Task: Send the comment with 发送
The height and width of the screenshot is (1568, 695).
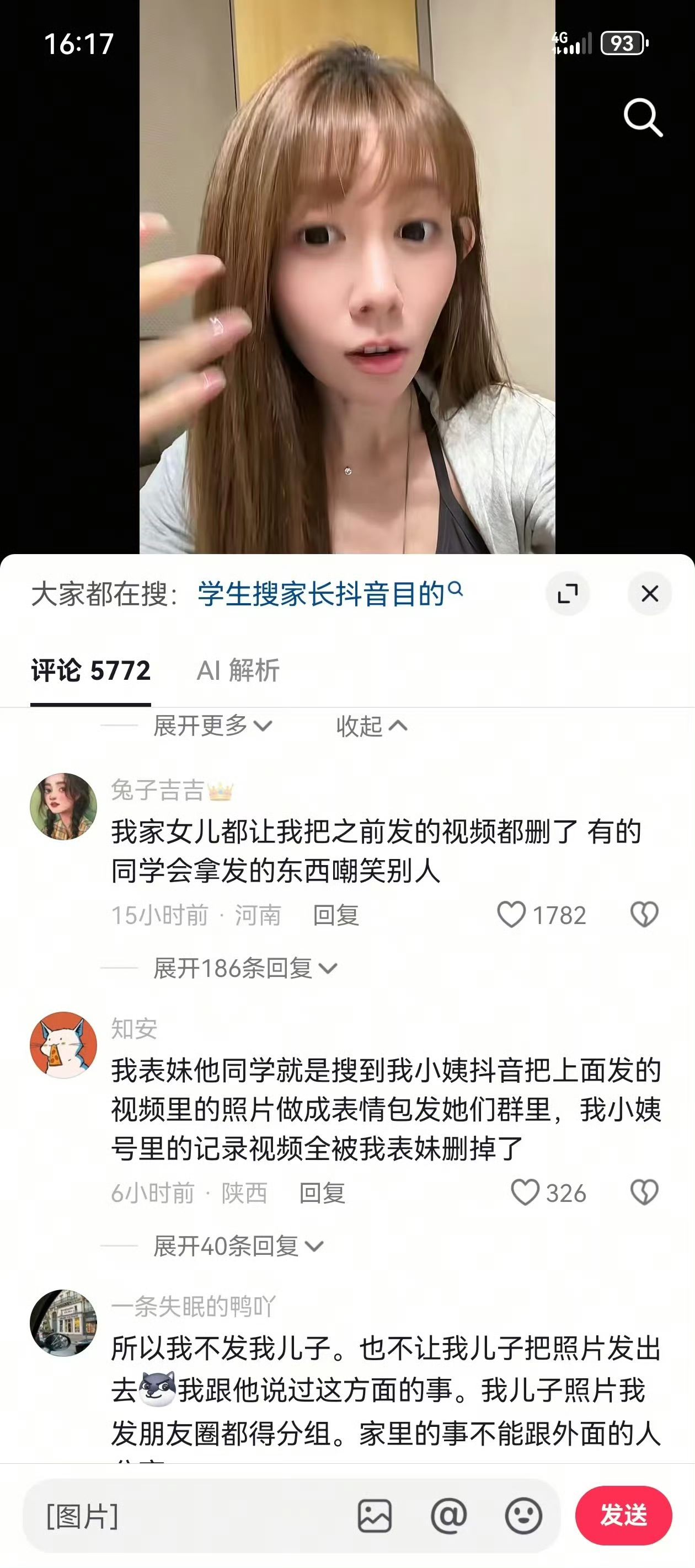Action: 624,1516
